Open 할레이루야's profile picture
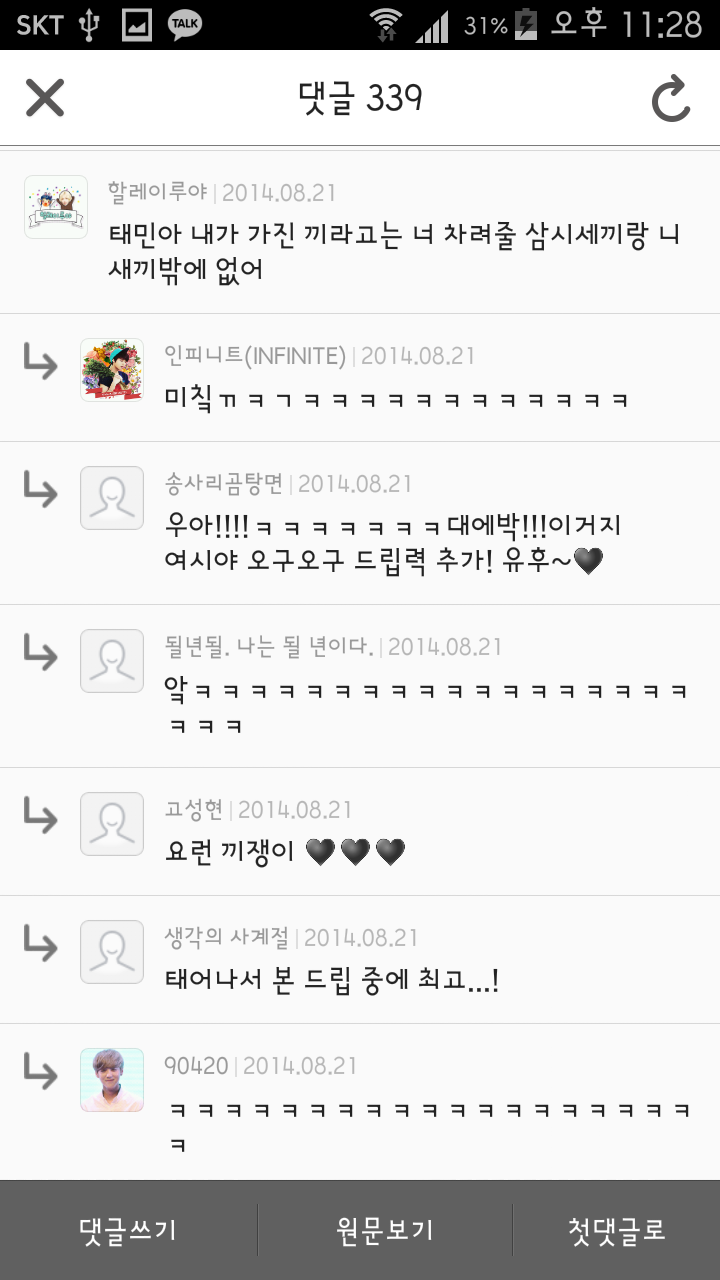 pos(56,207)
